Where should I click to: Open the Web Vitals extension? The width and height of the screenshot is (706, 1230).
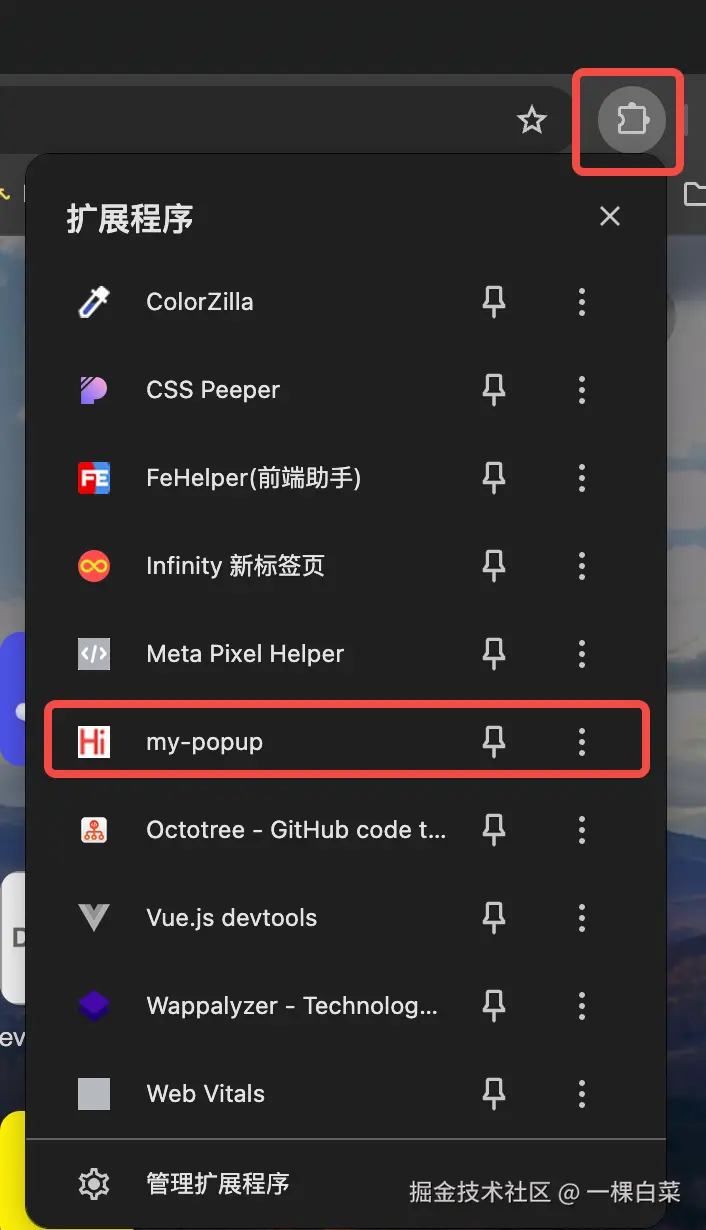205,1094
